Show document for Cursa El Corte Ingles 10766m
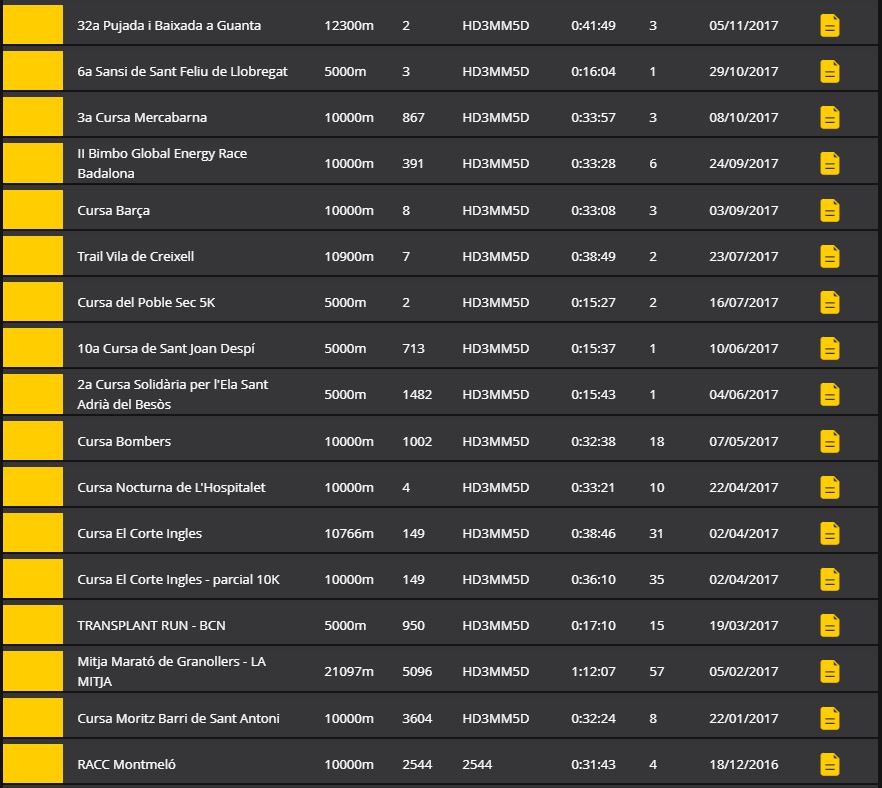Screen dimensions: 882x788 tap(829, 534)
